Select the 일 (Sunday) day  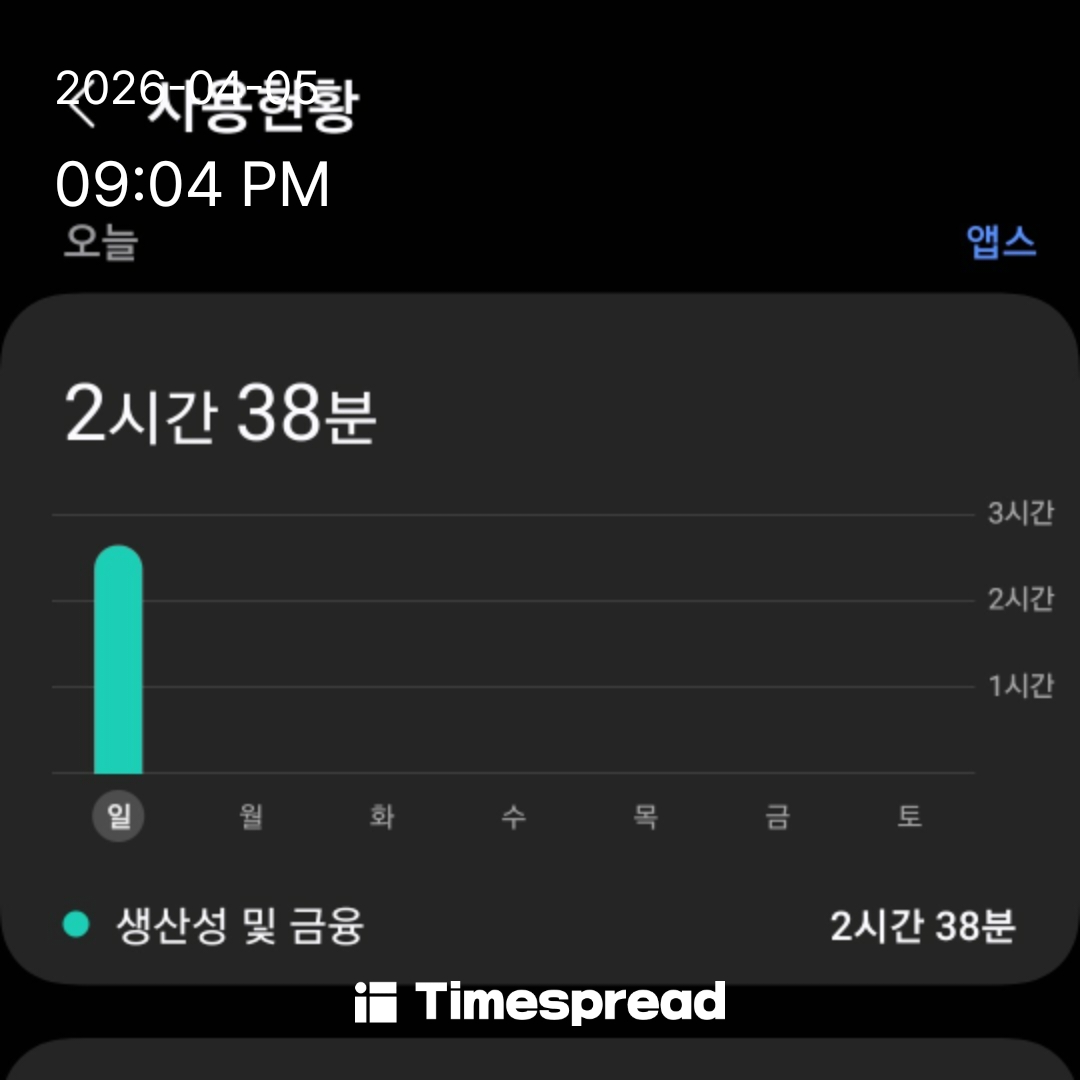point(119,817)
